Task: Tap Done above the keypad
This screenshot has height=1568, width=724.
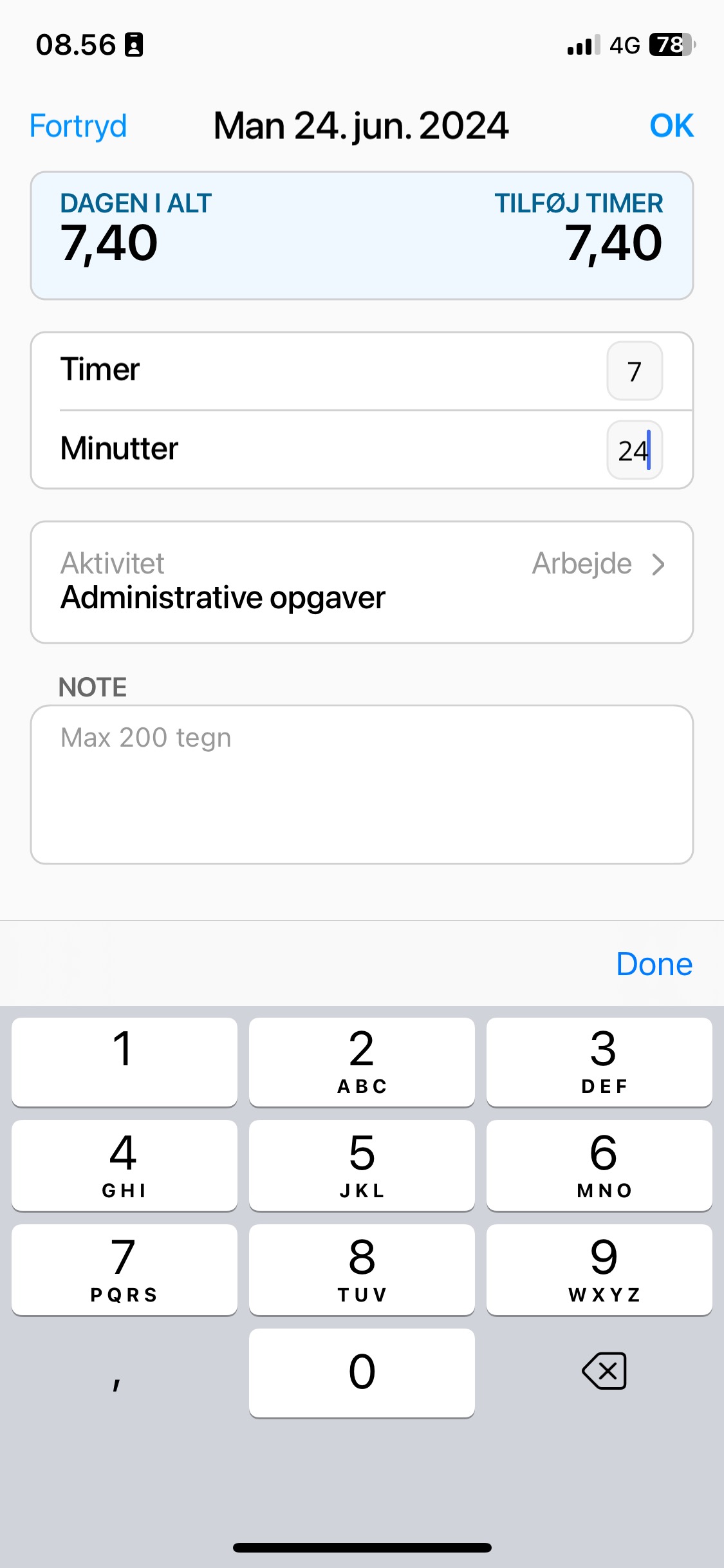Action: [654, 964]
